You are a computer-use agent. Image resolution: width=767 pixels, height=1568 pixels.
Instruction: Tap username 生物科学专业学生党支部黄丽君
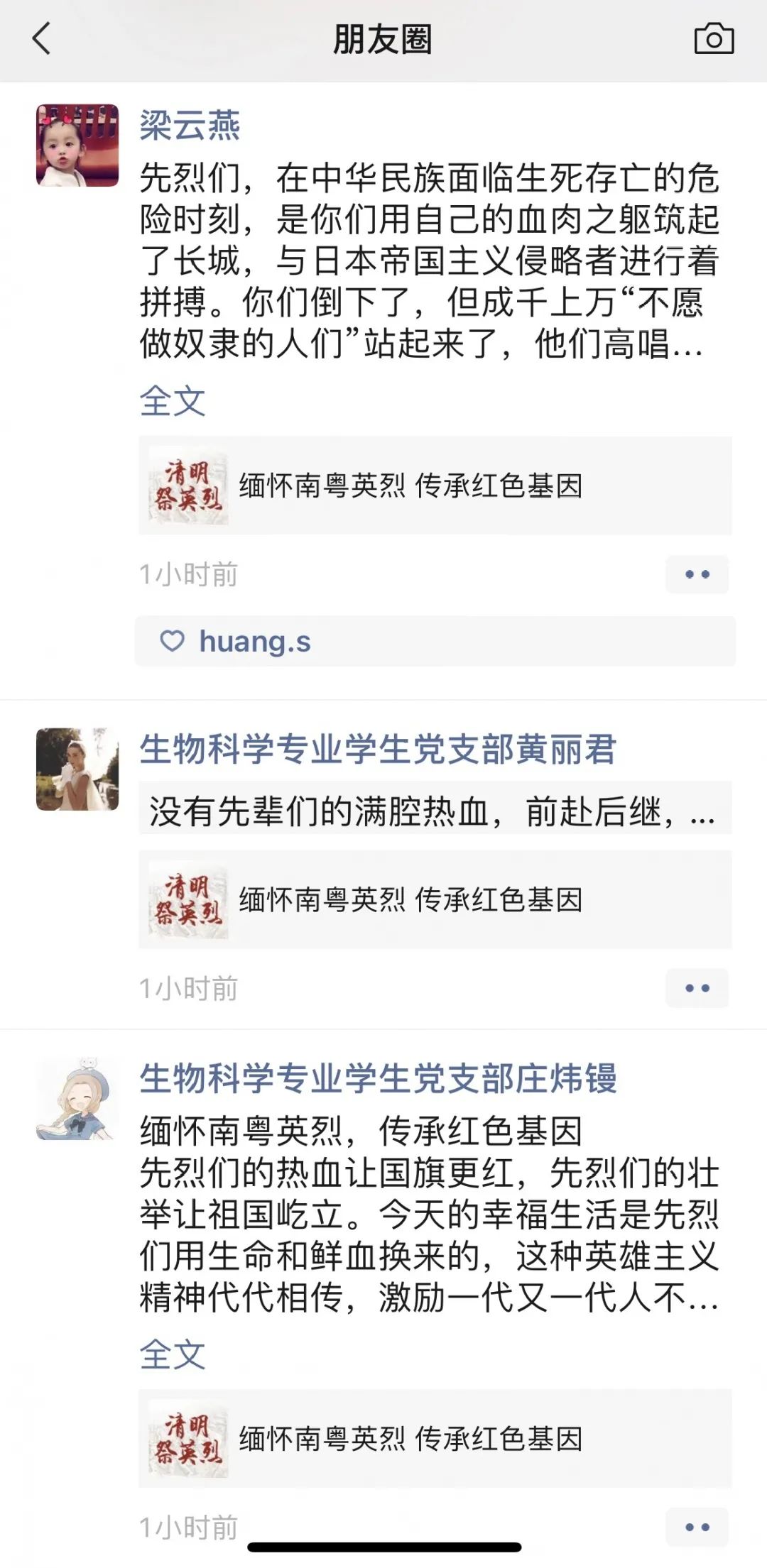[x=378, y=750]
